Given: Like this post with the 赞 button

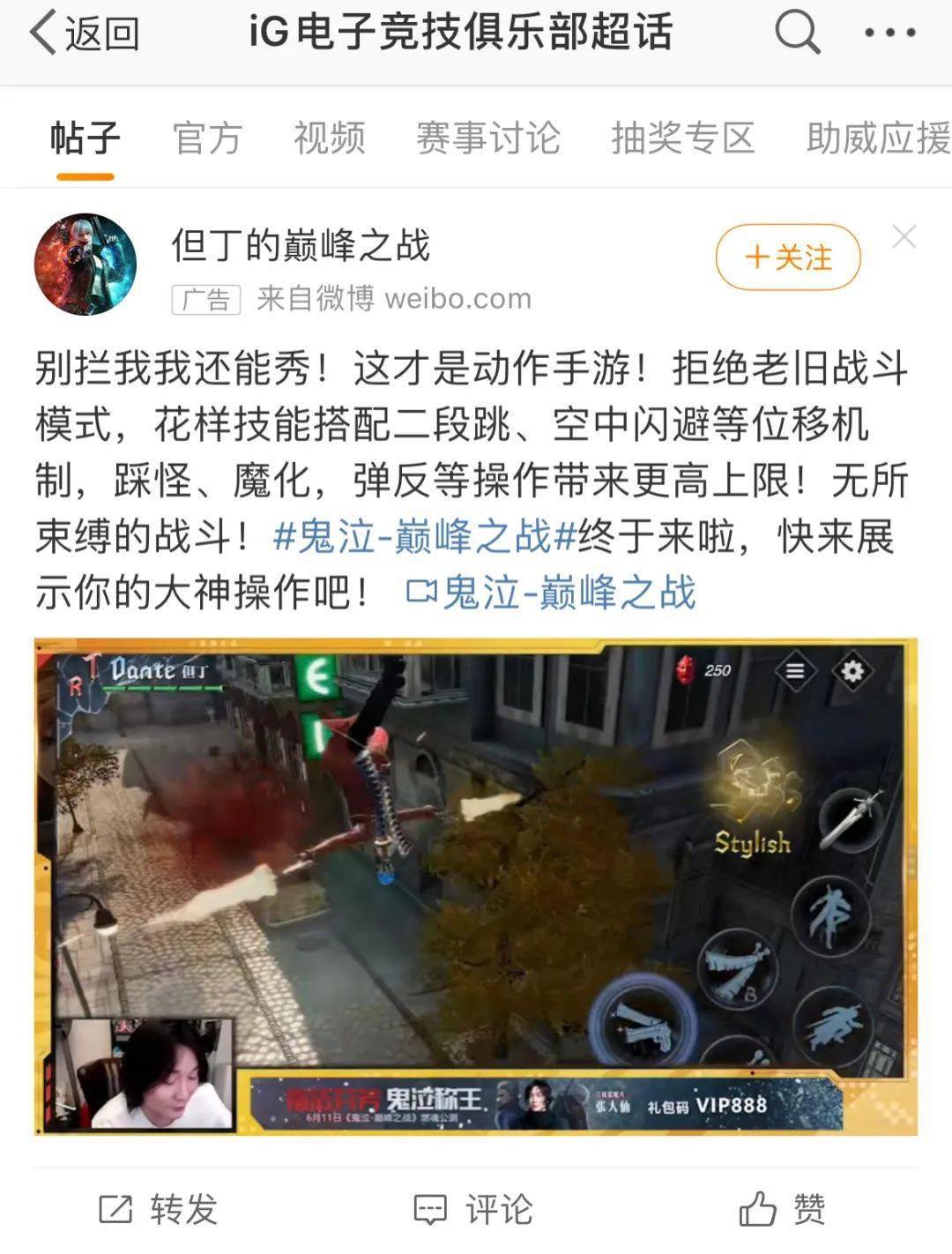Looking at the screenshot, I should point(782,1209).
